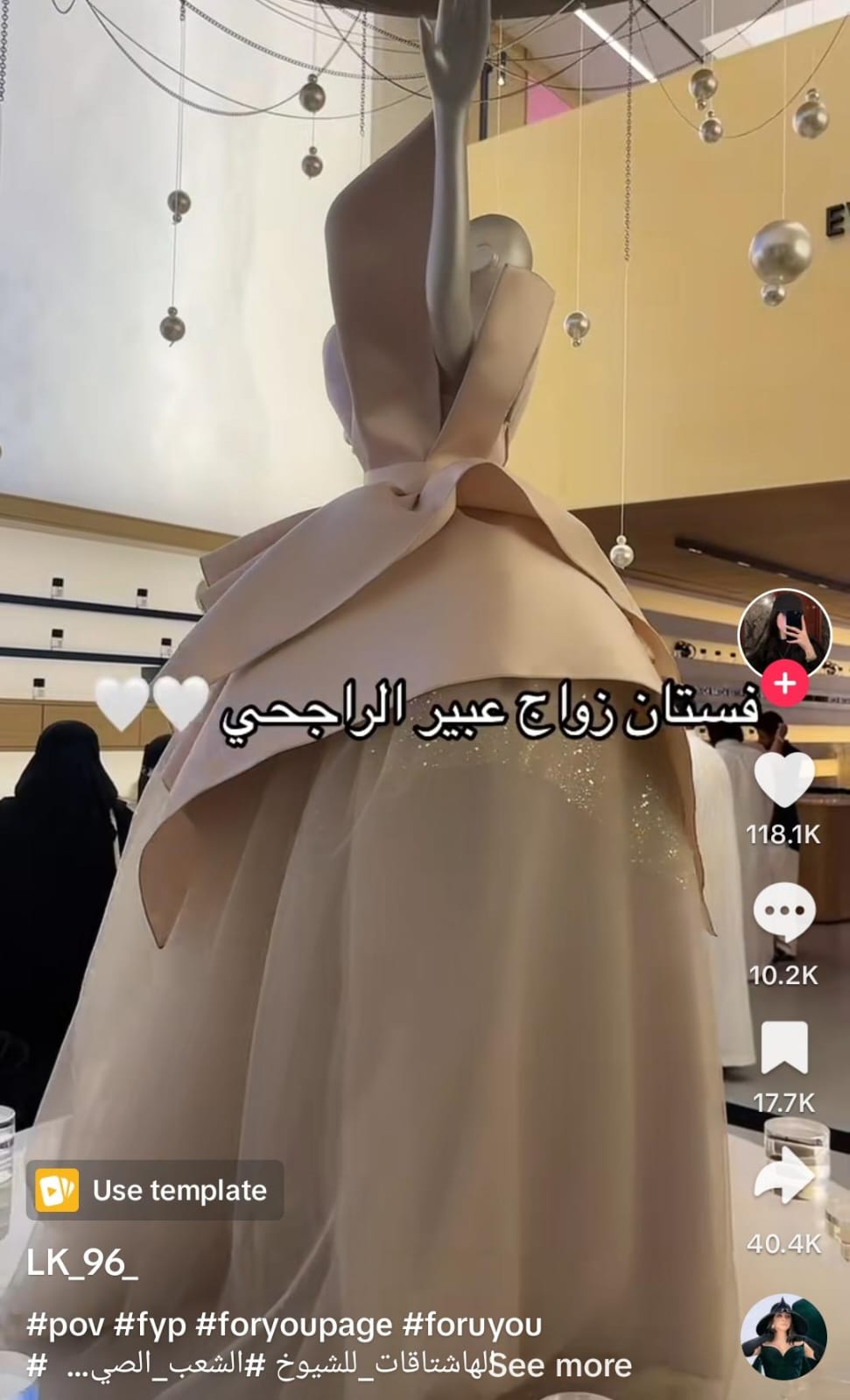Bookmark this video to favorites
Viewport: 850px width, 1400px height.
click(x=783, y=1047)
